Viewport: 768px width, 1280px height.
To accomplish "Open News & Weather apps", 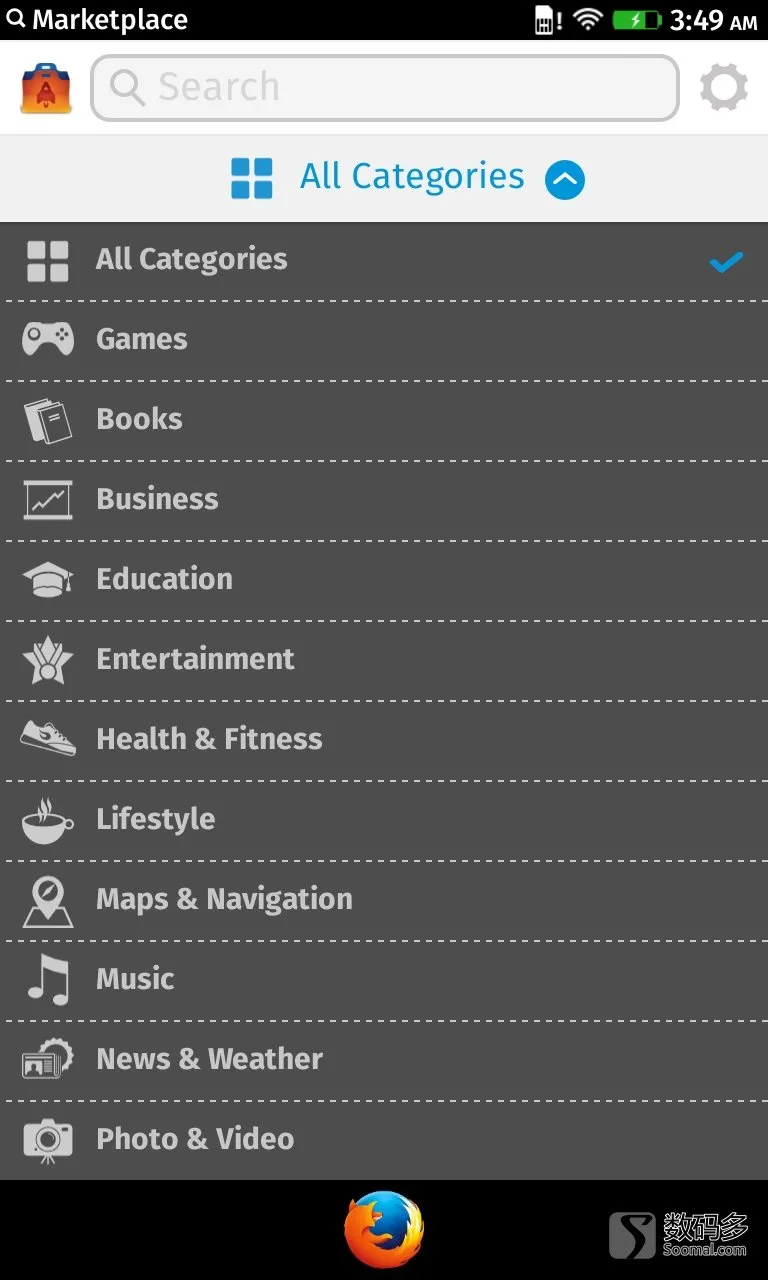I will [384, 1061].
